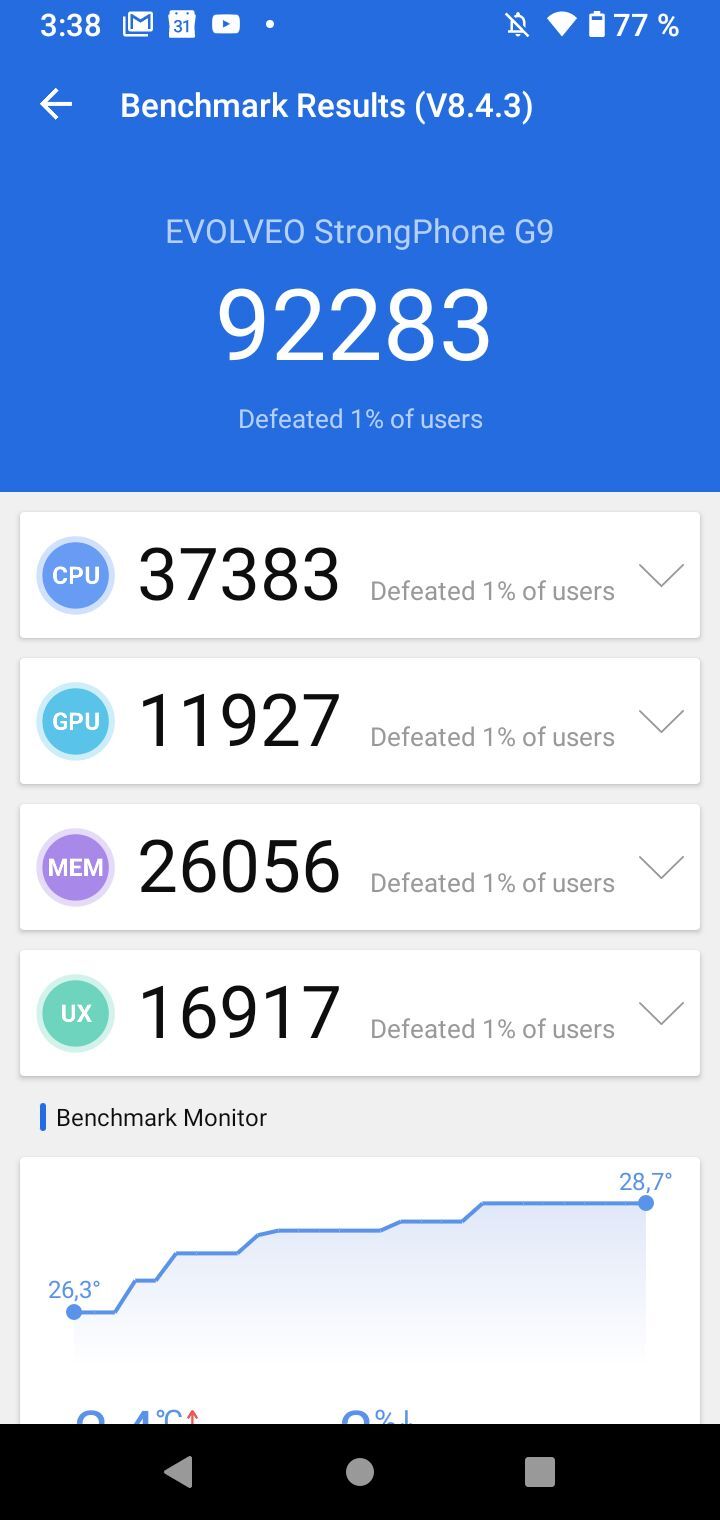Expand the UX score breakdown
The image size is (720, 1520).
[x=661, y=1013]
